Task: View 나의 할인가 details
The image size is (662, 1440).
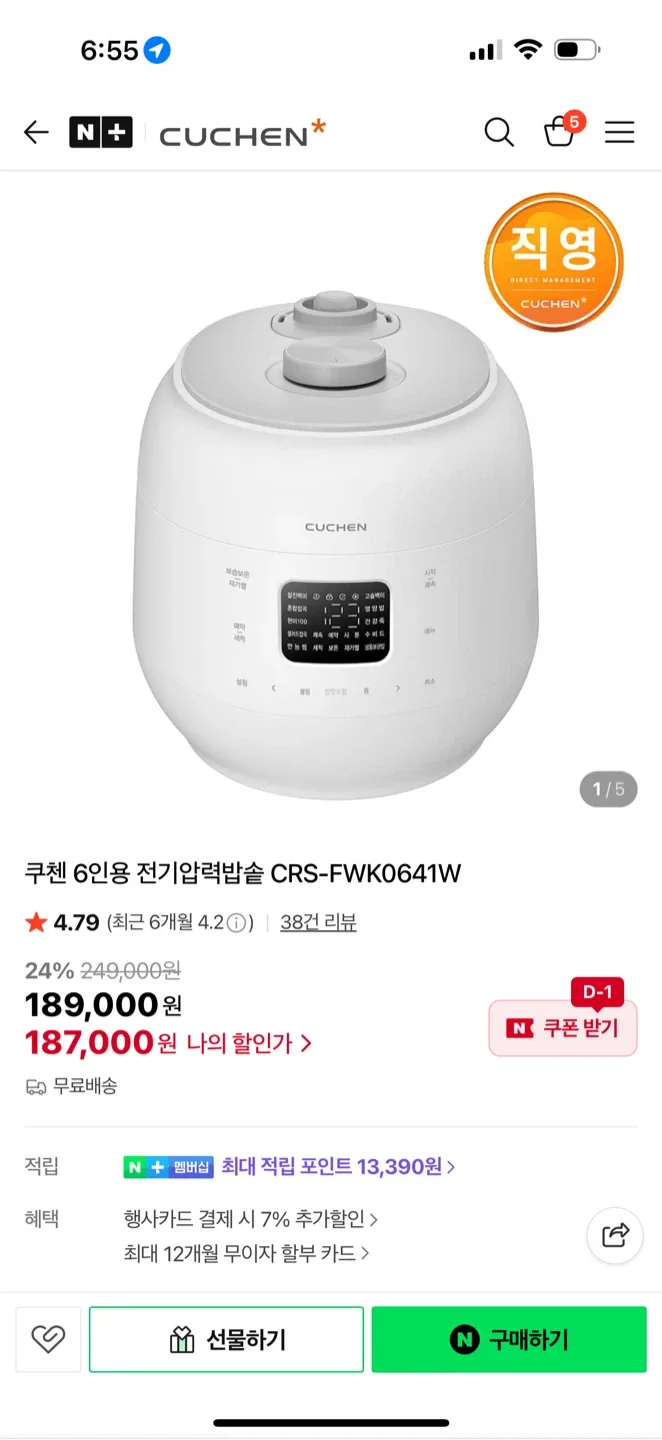Action: pos(249,1043)
